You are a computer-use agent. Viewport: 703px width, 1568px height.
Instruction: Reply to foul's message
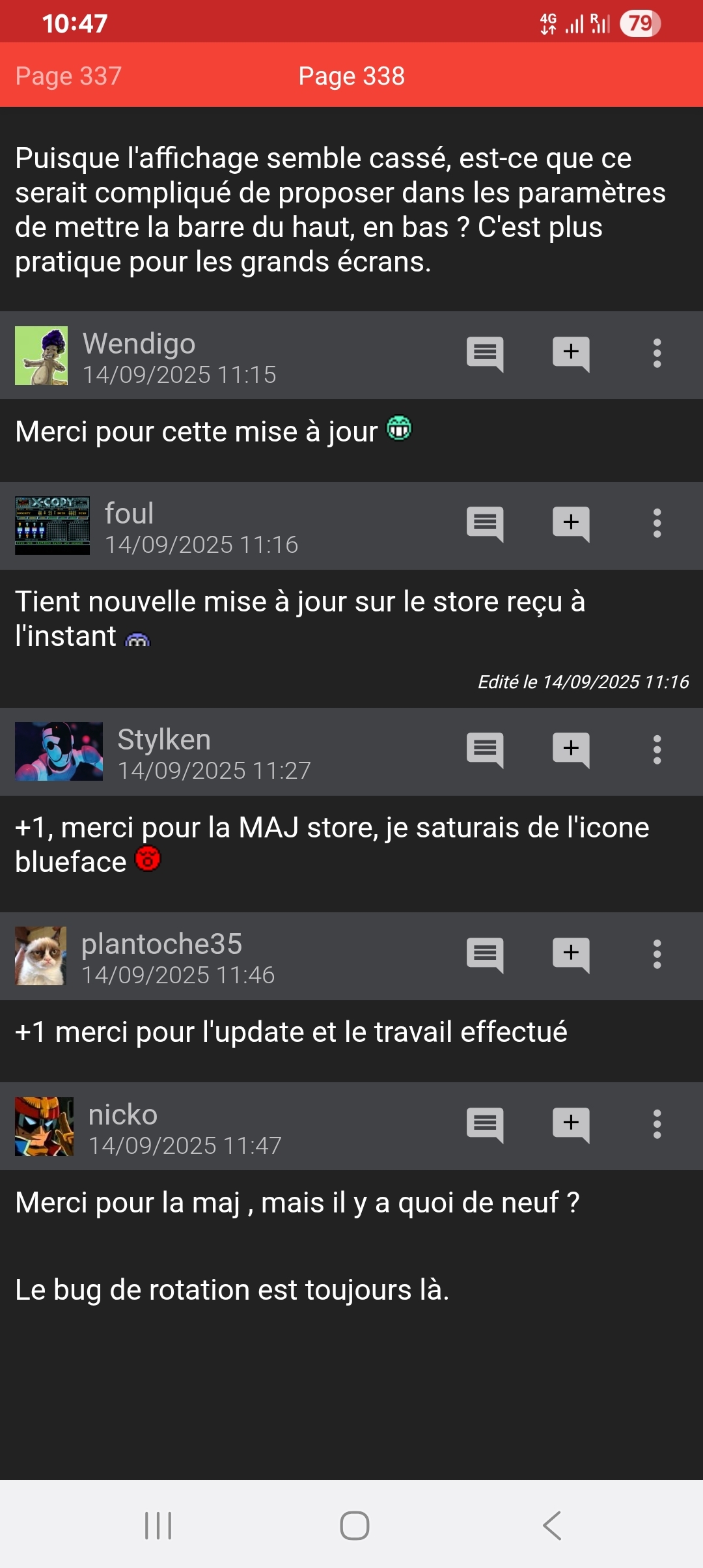pos(485,524)
